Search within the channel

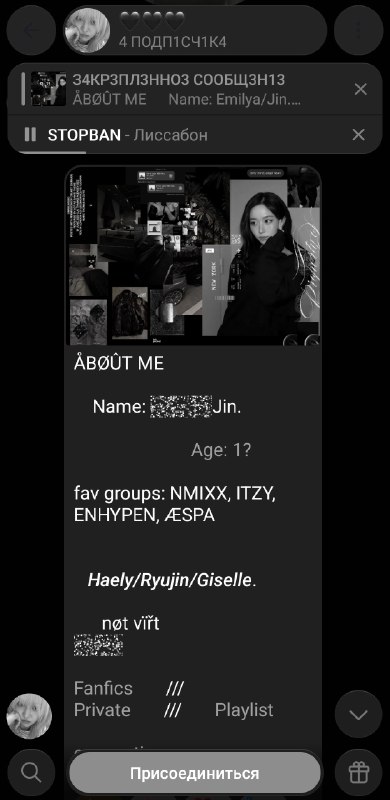tap(31, 773)
